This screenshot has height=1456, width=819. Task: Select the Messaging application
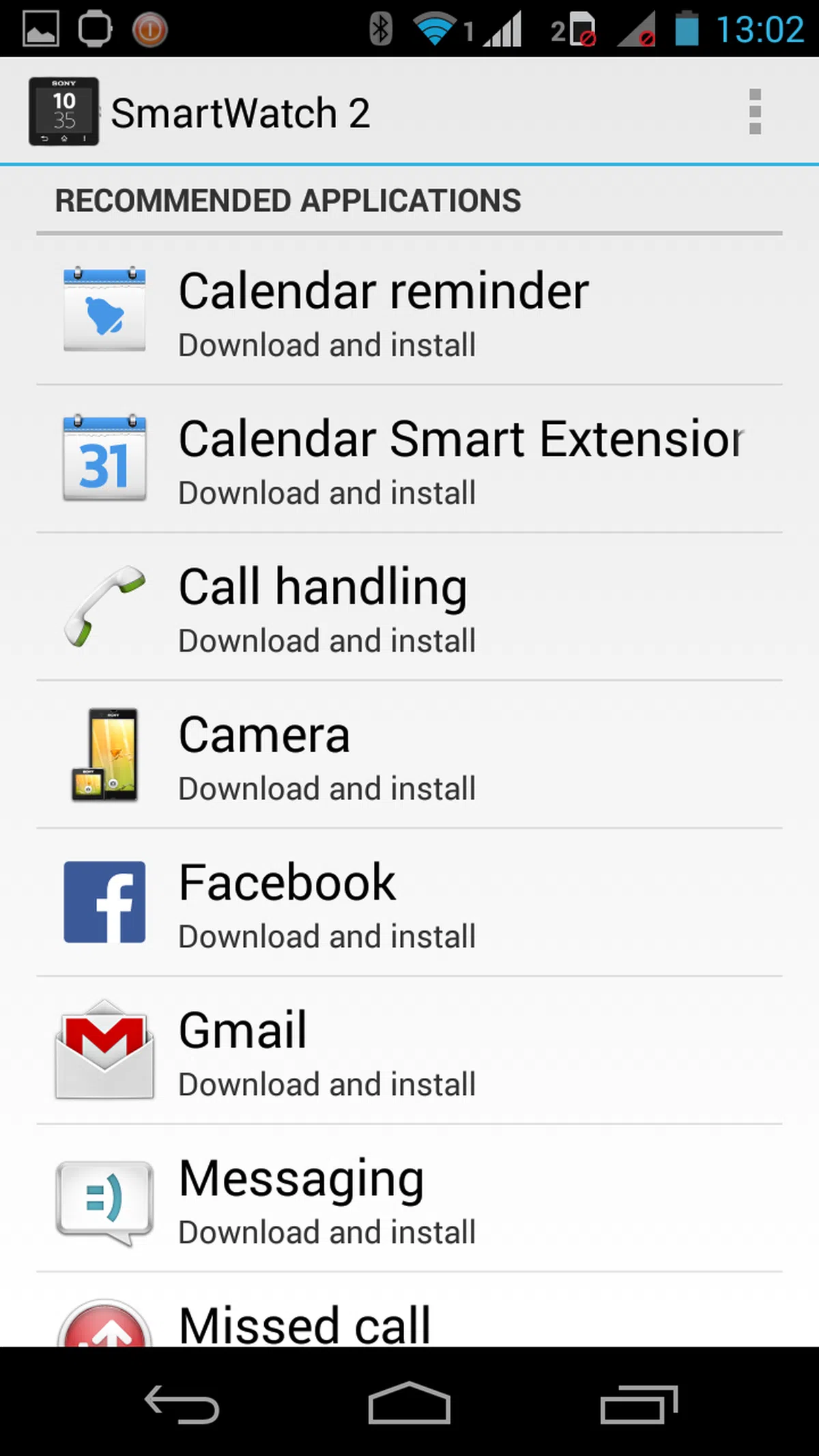[x=409, y=1199]
